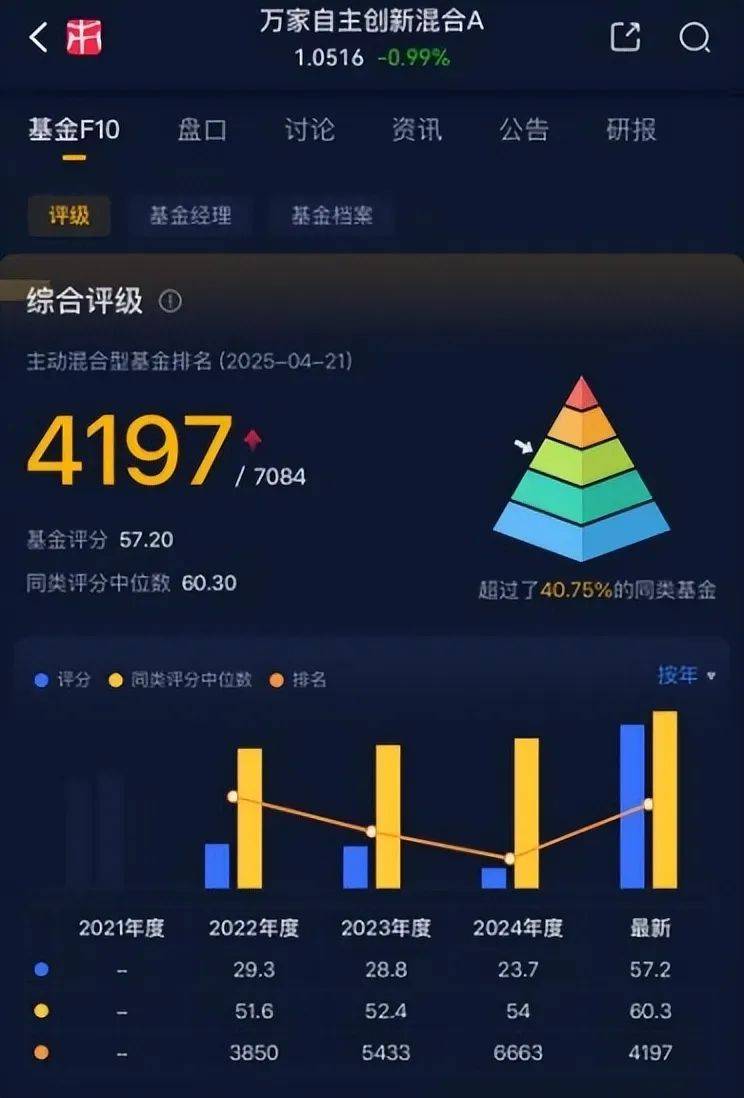Open the 基金经理 section

[x=190, y=215]
